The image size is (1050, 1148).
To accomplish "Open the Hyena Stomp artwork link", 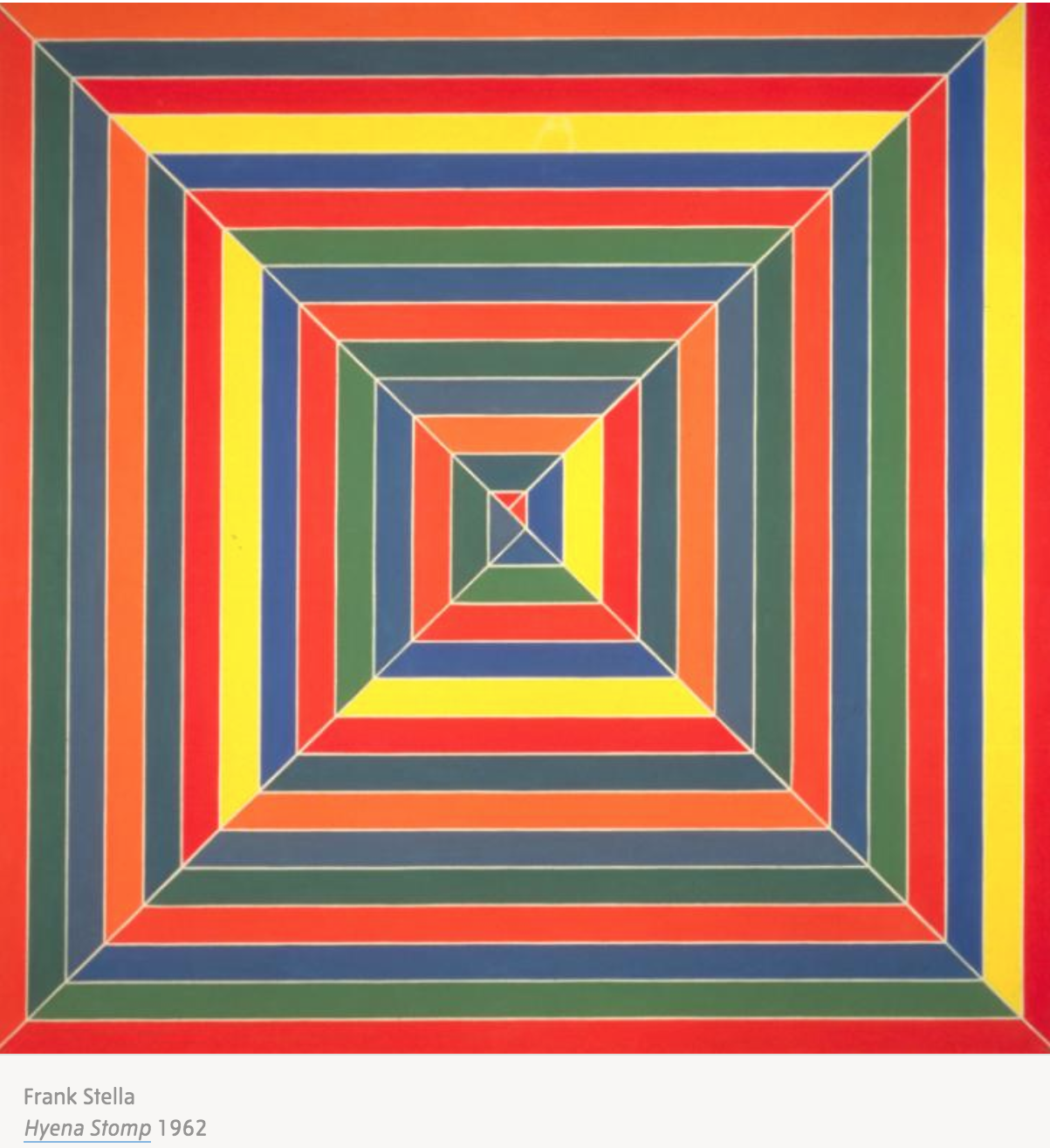I will 87,1128.
